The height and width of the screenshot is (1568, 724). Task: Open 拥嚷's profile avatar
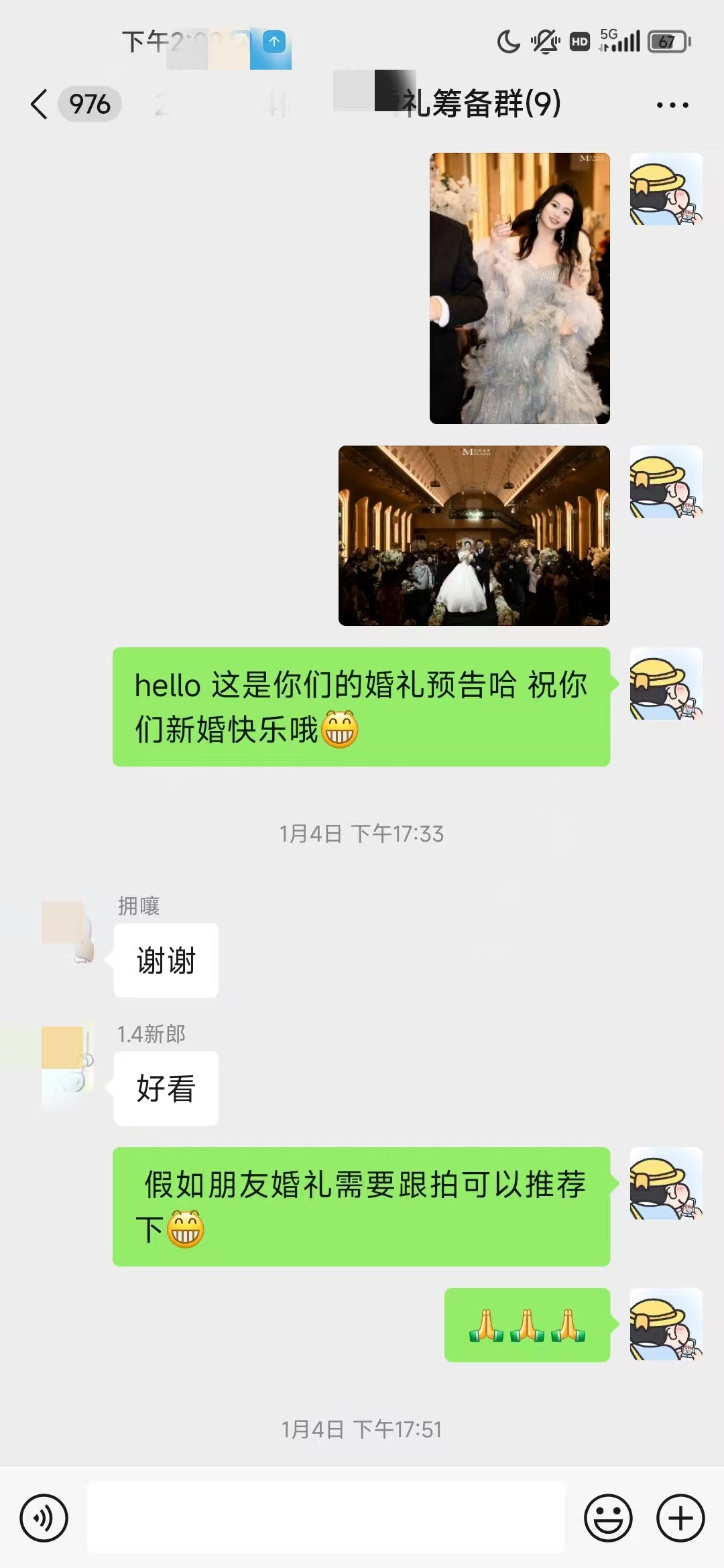[68, 933]
